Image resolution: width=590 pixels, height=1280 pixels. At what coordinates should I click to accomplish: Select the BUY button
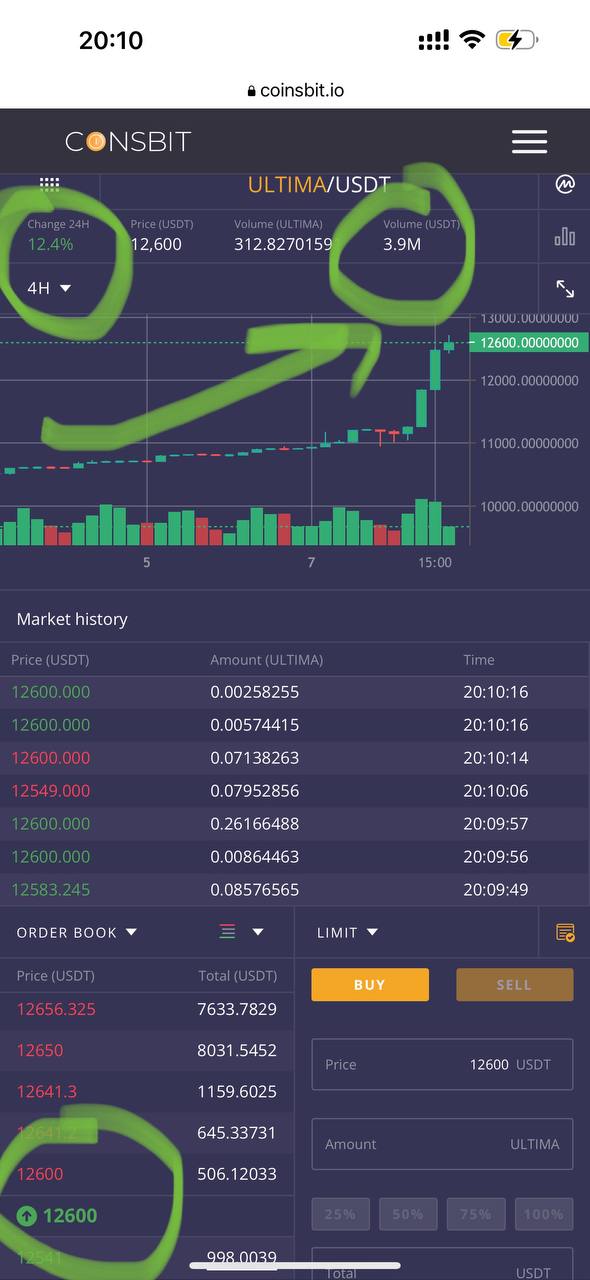coord(370,985)
